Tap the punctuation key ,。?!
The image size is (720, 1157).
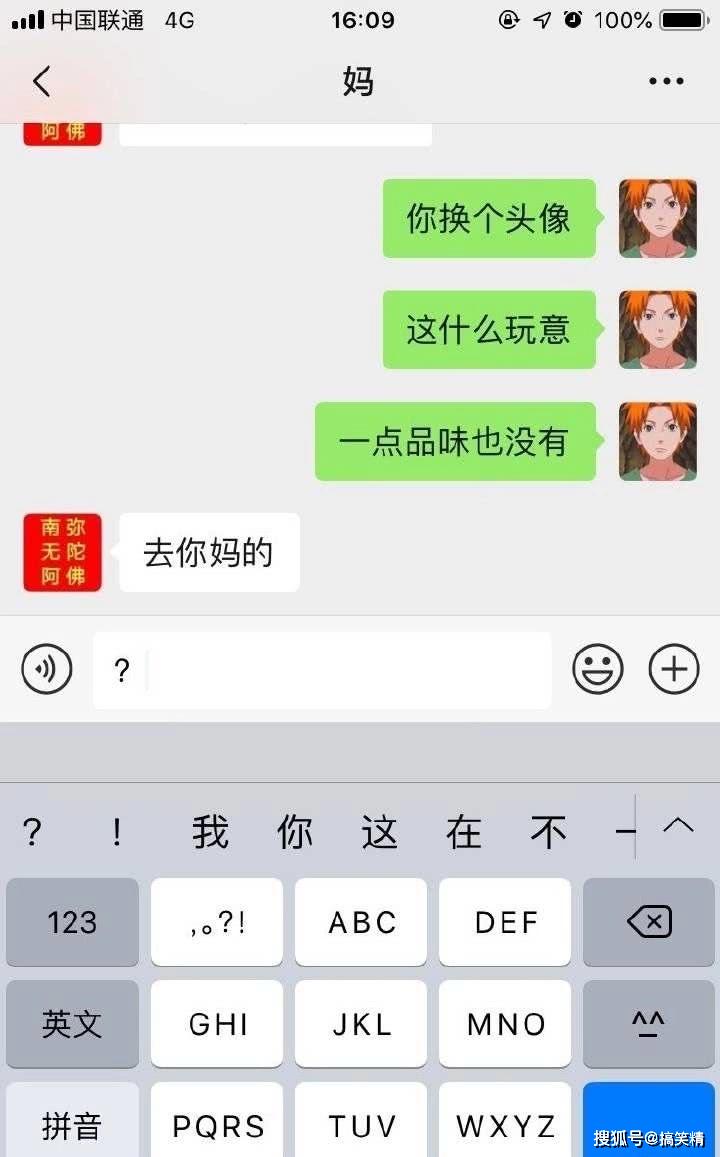(217, 922)
